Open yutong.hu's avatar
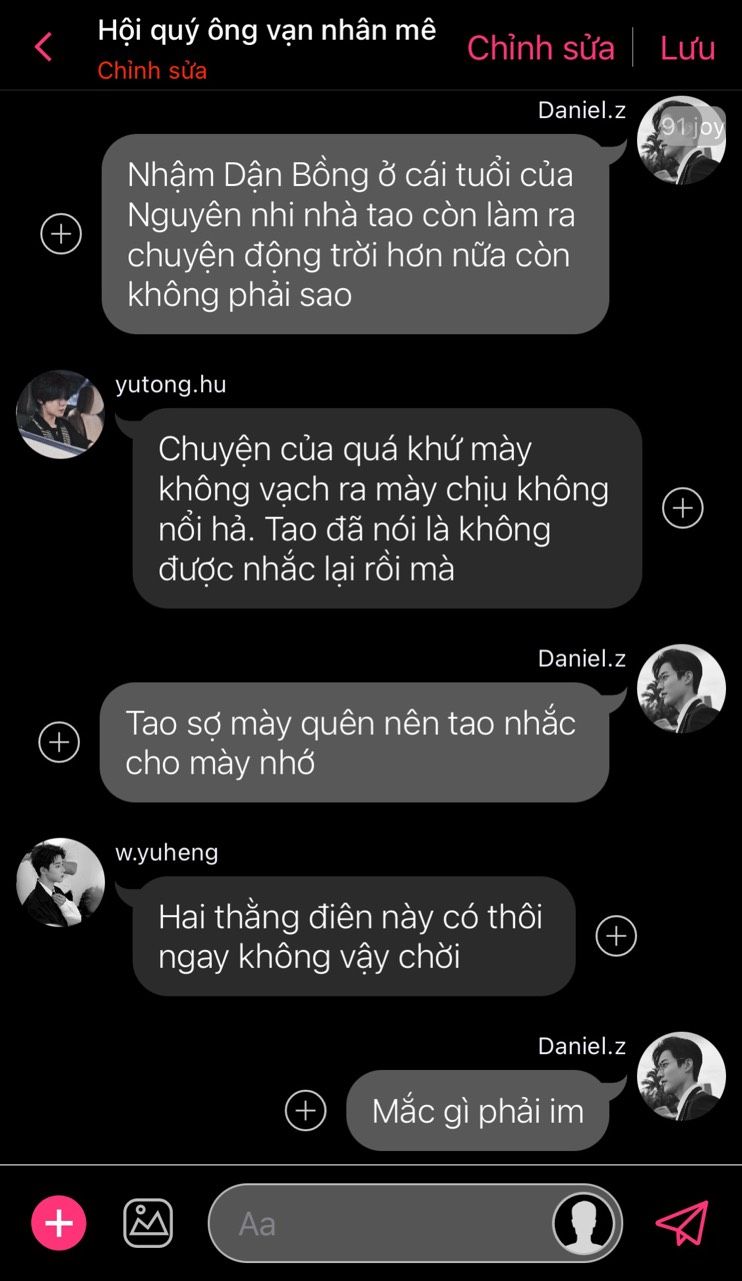 click(x=61, y=414)
